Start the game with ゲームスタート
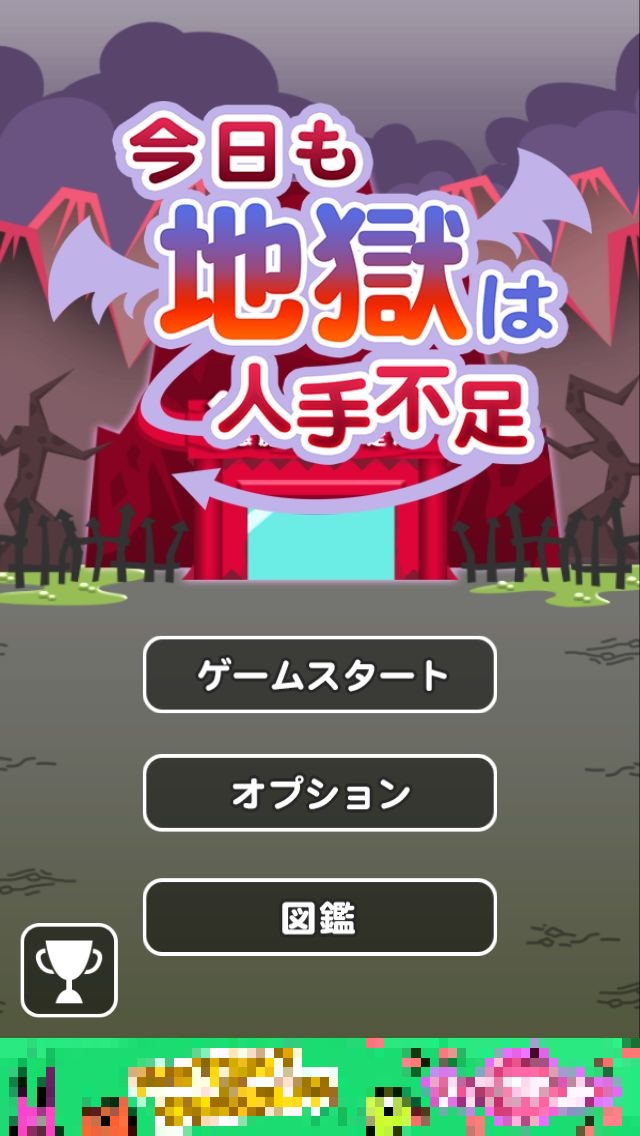The image size is (640, 1136). (320, 675)
